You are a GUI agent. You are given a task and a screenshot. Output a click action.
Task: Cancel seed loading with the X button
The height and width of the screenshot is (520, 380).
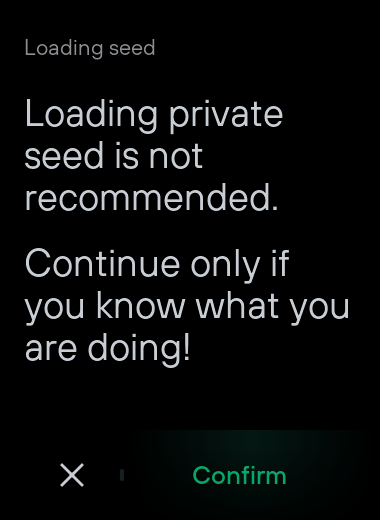(72, 475)
